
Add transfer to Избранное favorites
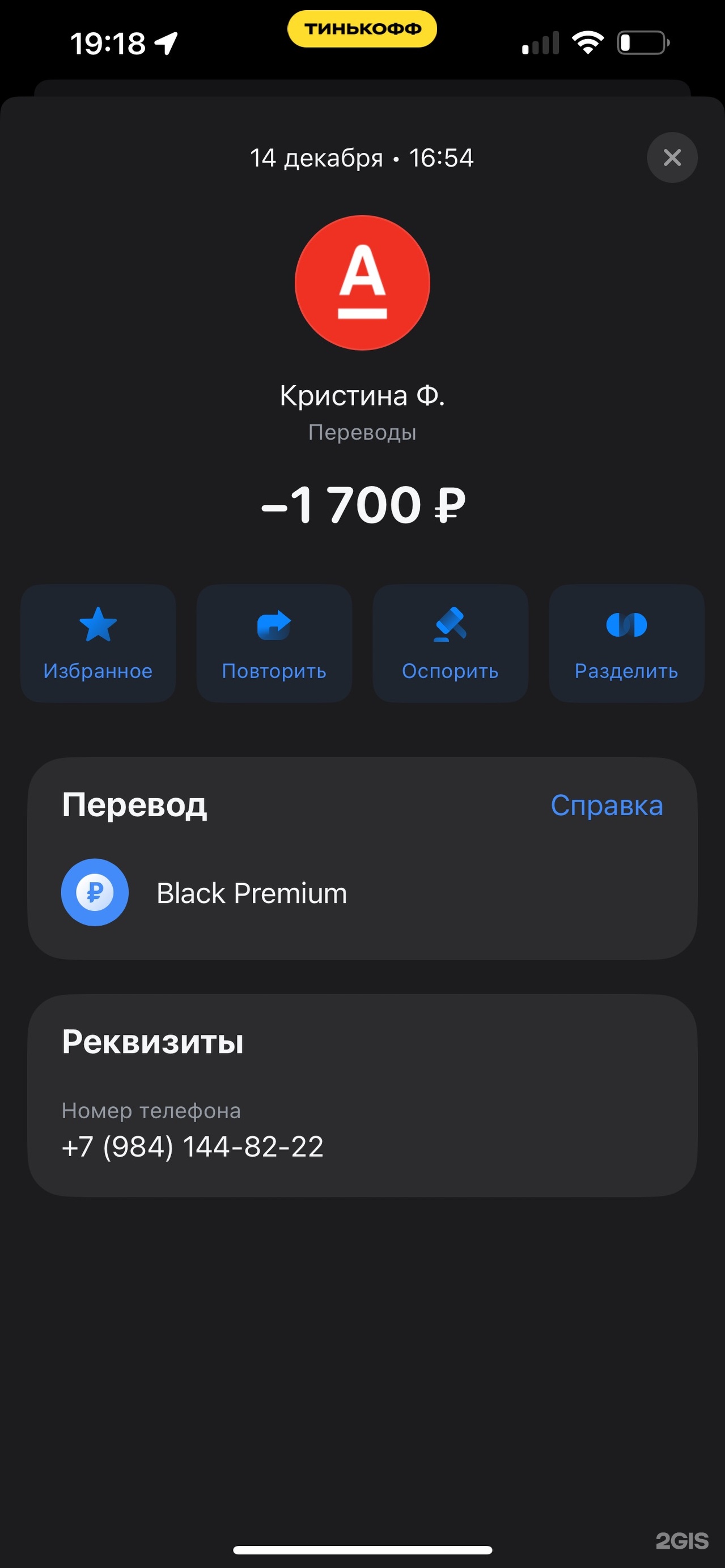click(x=98, y=644)
